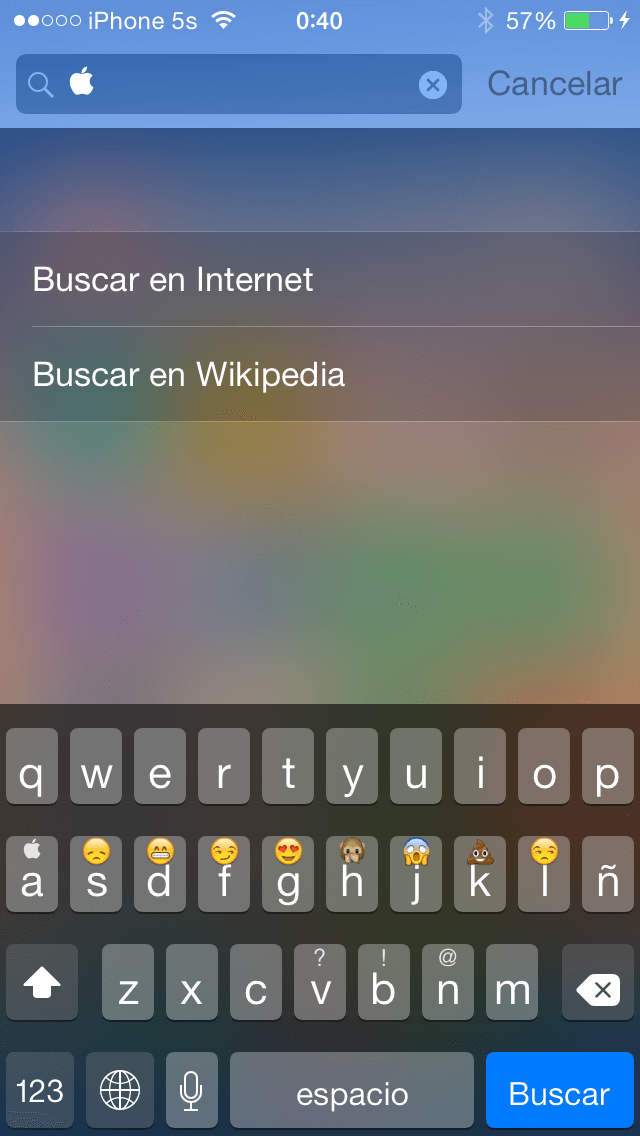Switch to the 123 numeric keyboard
The height and width of the screenshot is (1136, 640).
tap(40, 1092)
